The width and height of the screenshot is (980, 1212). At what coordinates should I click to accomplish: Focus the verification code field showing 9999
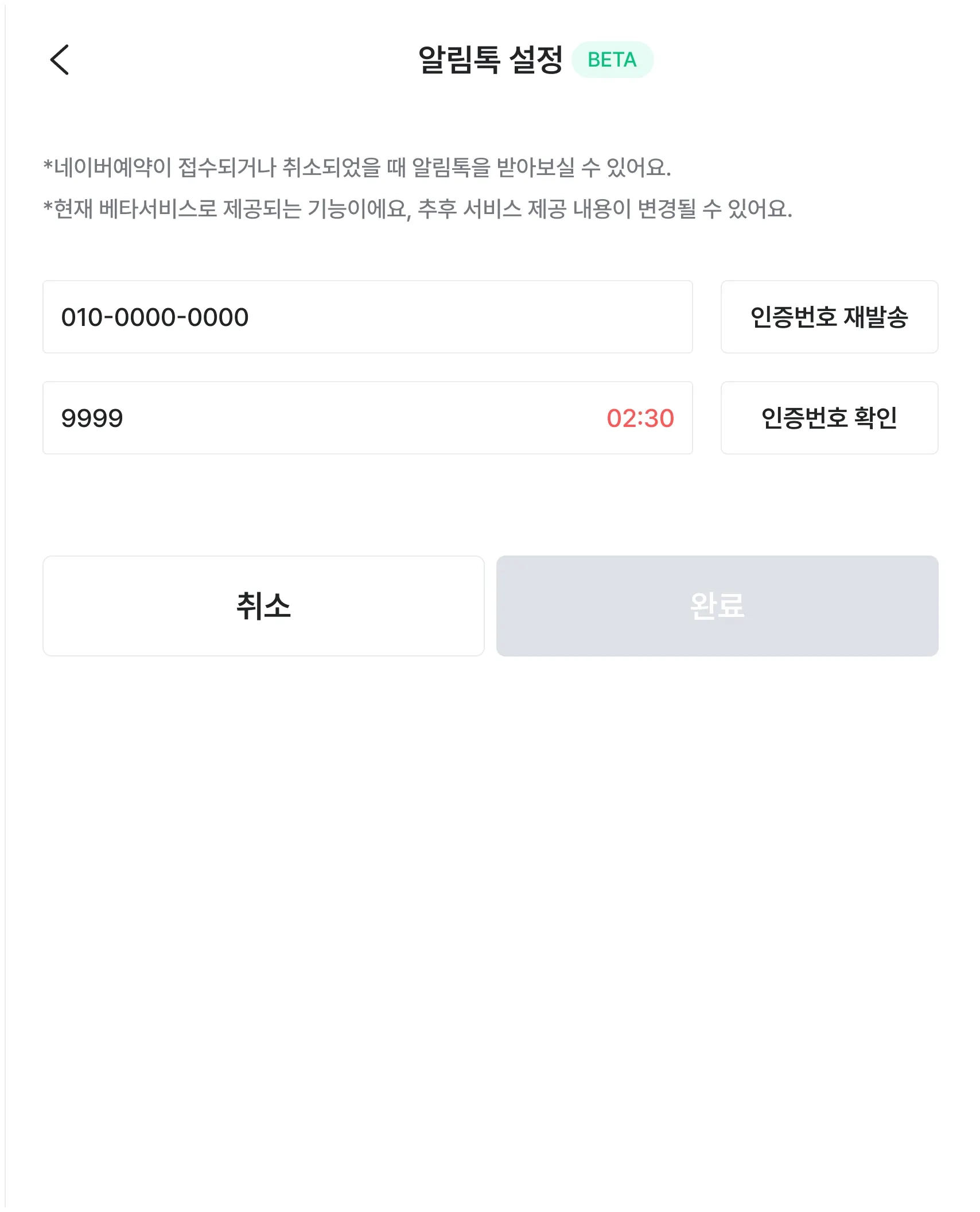321,418
